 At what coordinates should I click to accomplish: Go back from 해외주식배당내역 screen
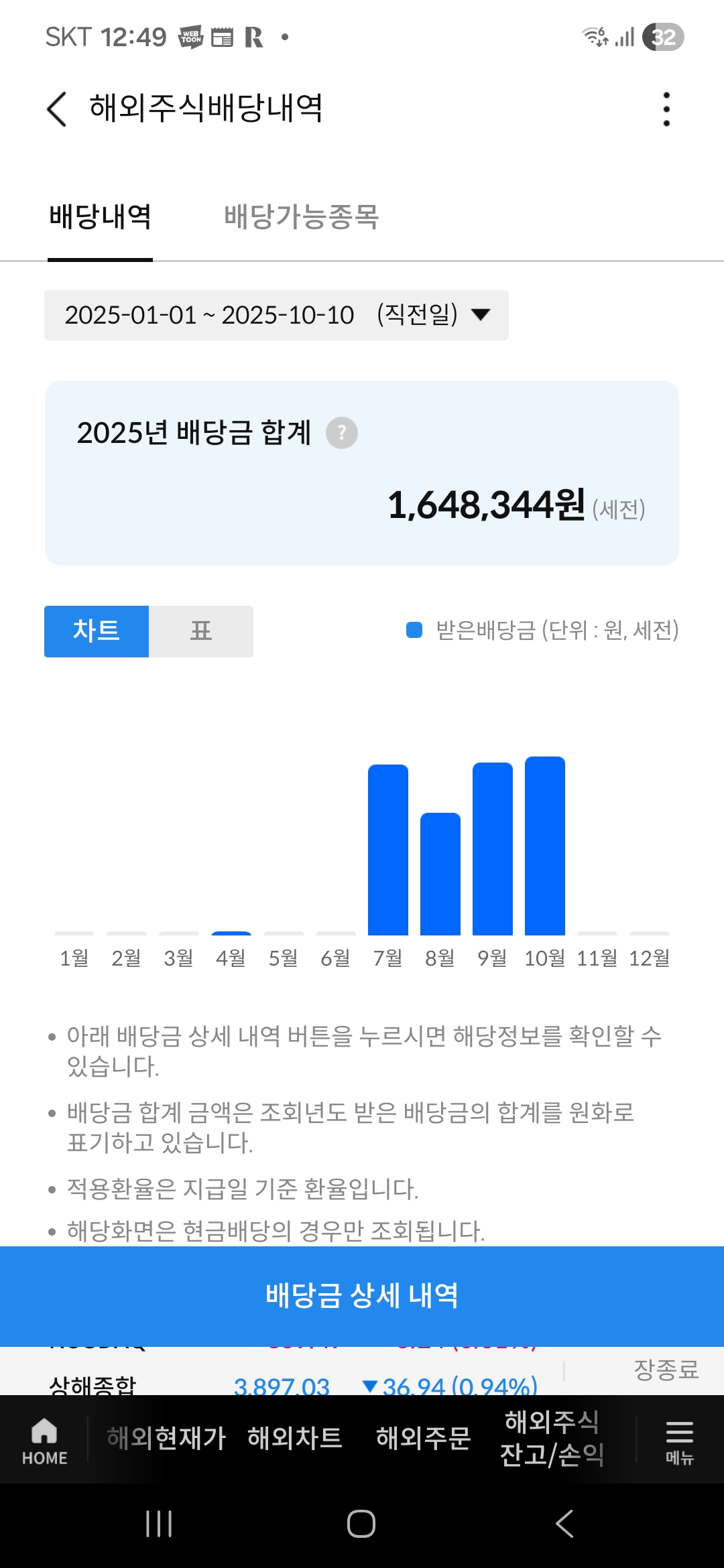click(57, 109)
